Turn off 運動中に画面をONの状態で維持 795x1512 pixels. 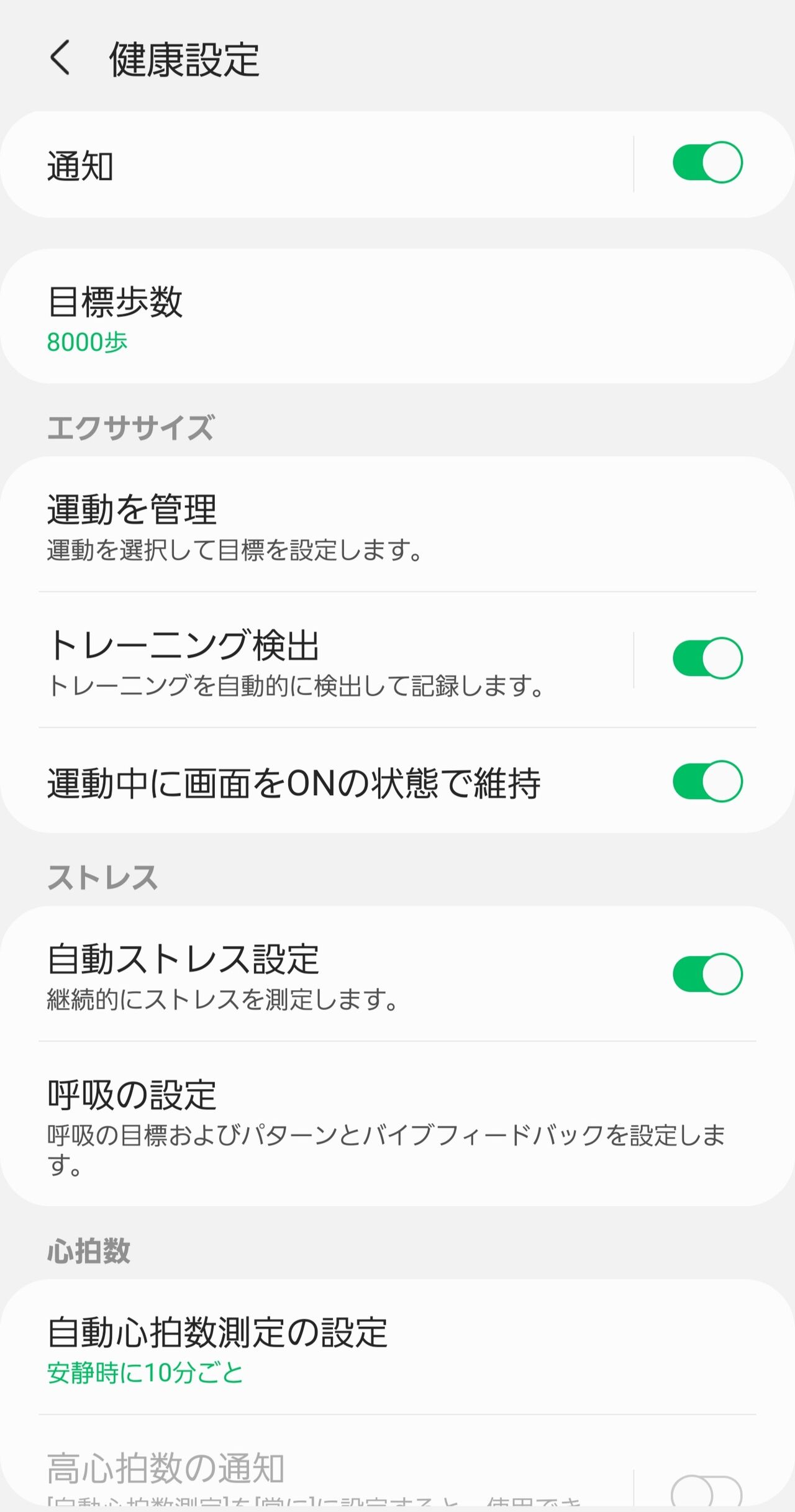click(707, 781)
